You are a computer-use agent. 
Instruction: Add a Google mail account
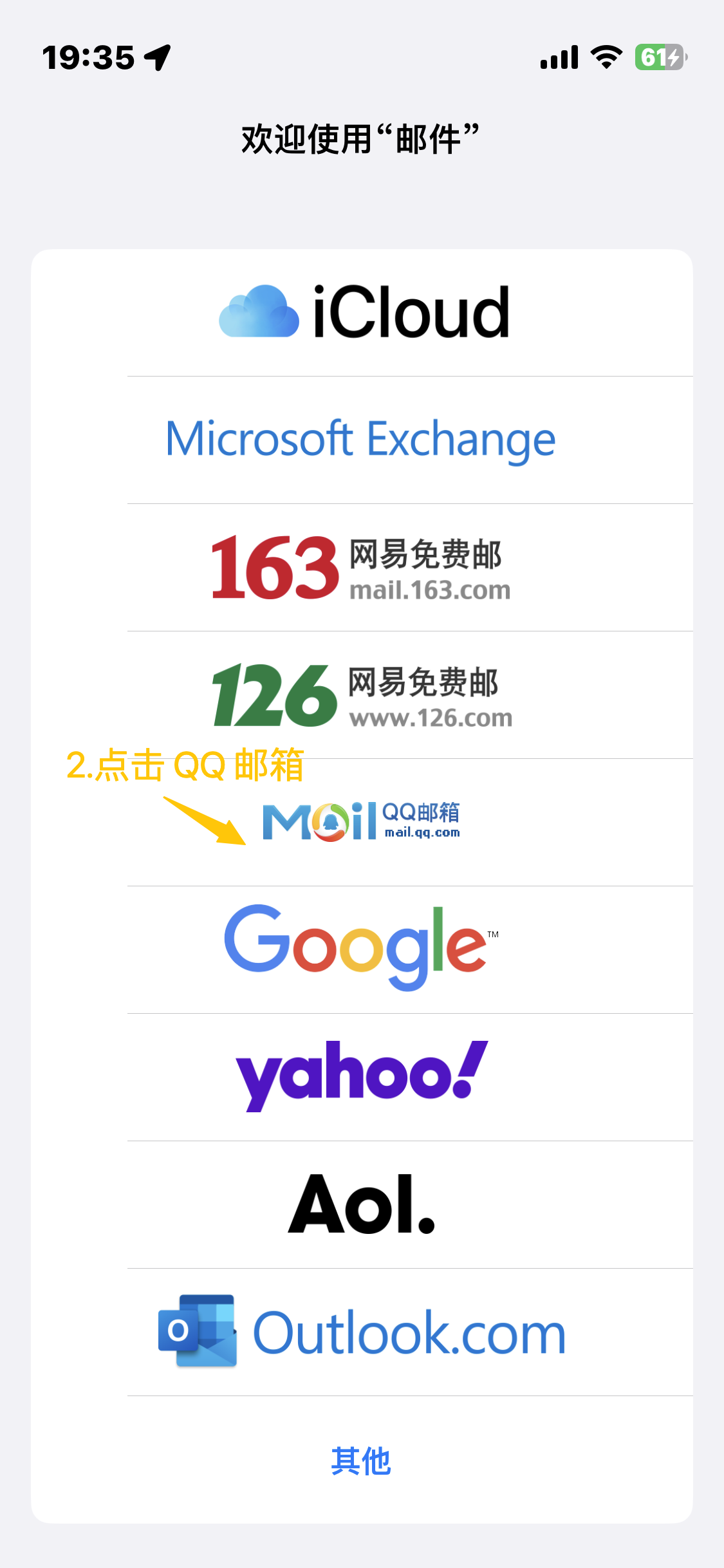pyautogui.click(x=361, y=947)
